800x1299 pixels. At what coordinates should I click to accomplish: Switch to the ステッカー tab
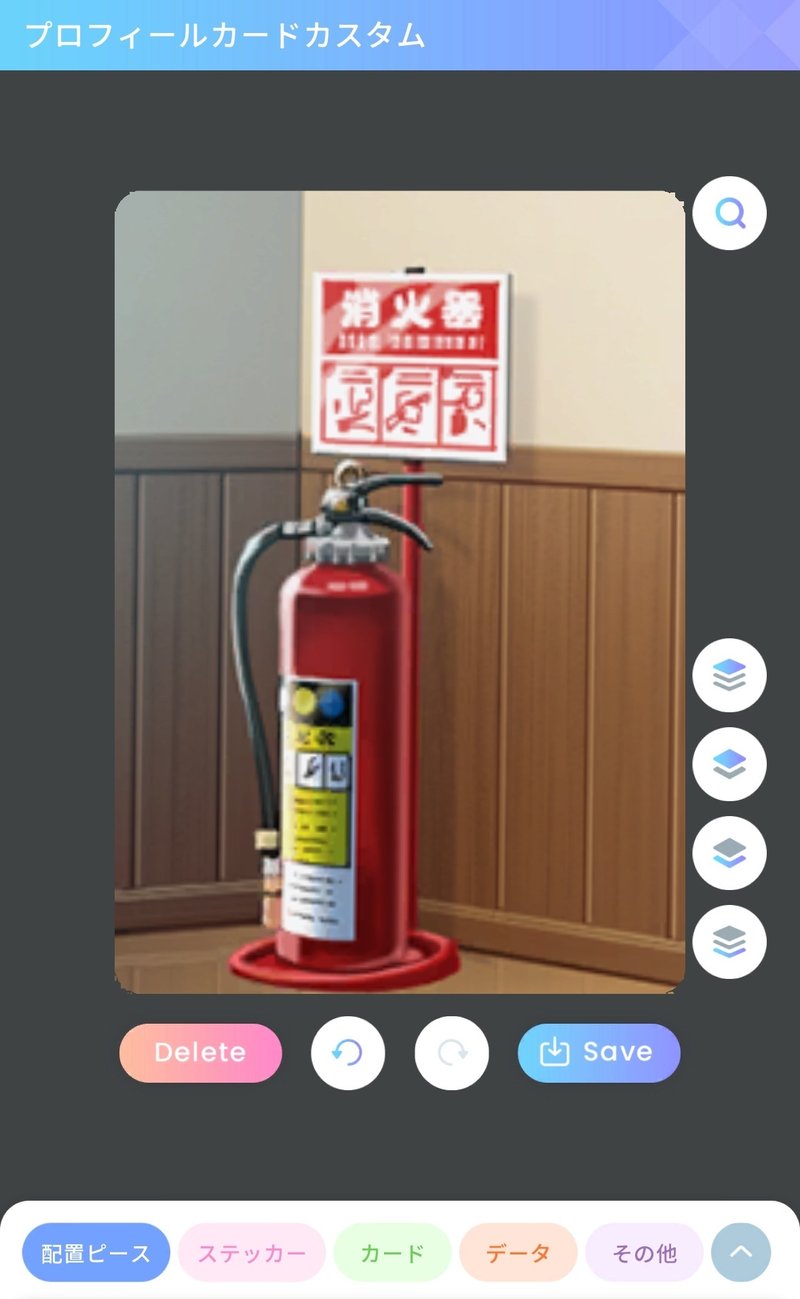[252, 1253]
